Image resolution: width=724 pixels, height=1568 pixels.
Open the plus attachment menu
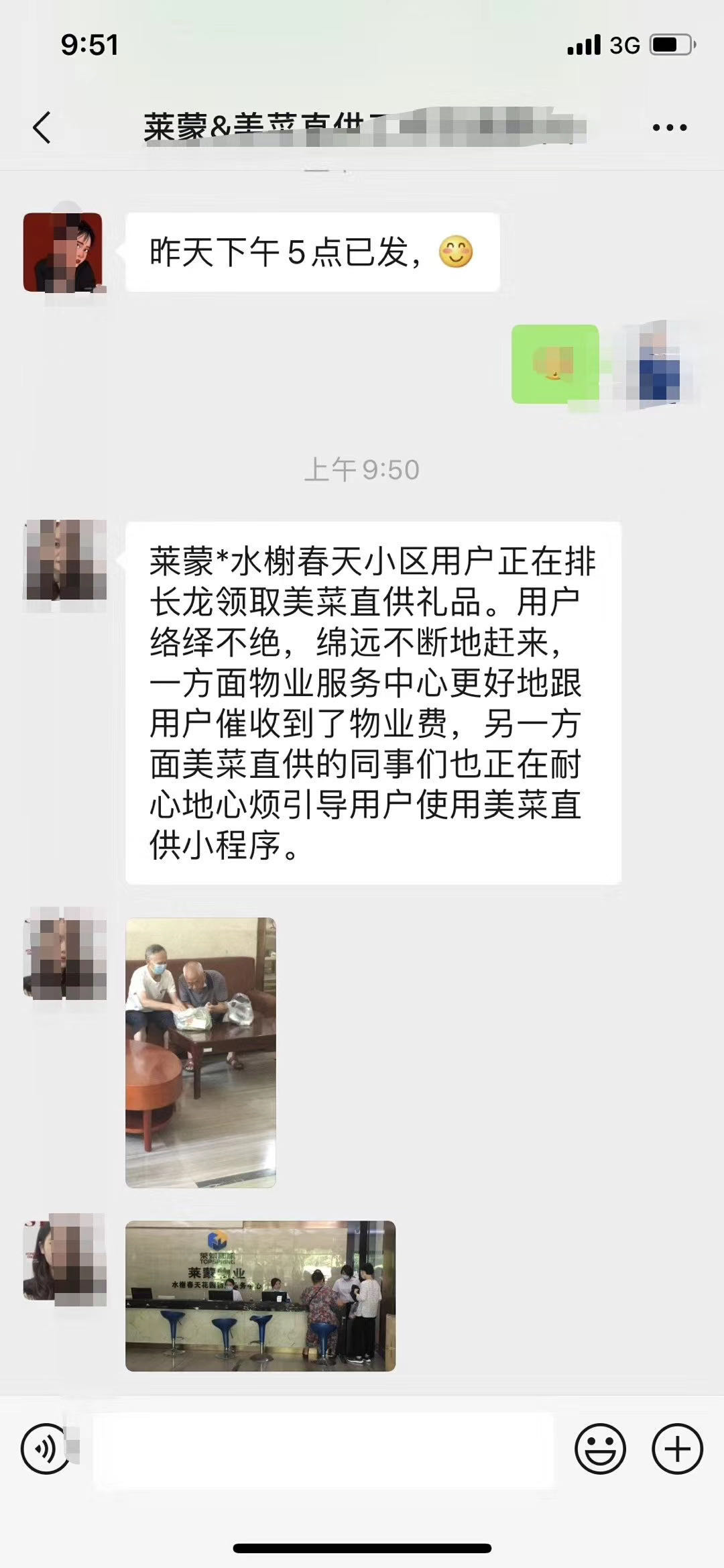pos(677,1449)
